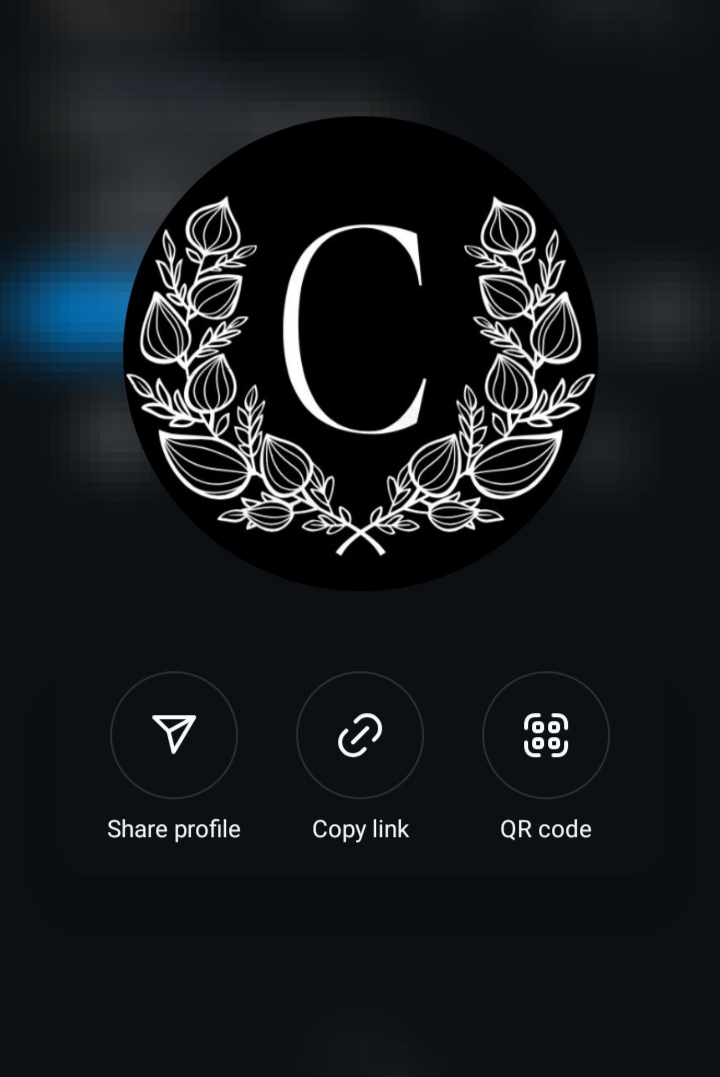
Task: Copy the profile link
Action: pos(360,735)
